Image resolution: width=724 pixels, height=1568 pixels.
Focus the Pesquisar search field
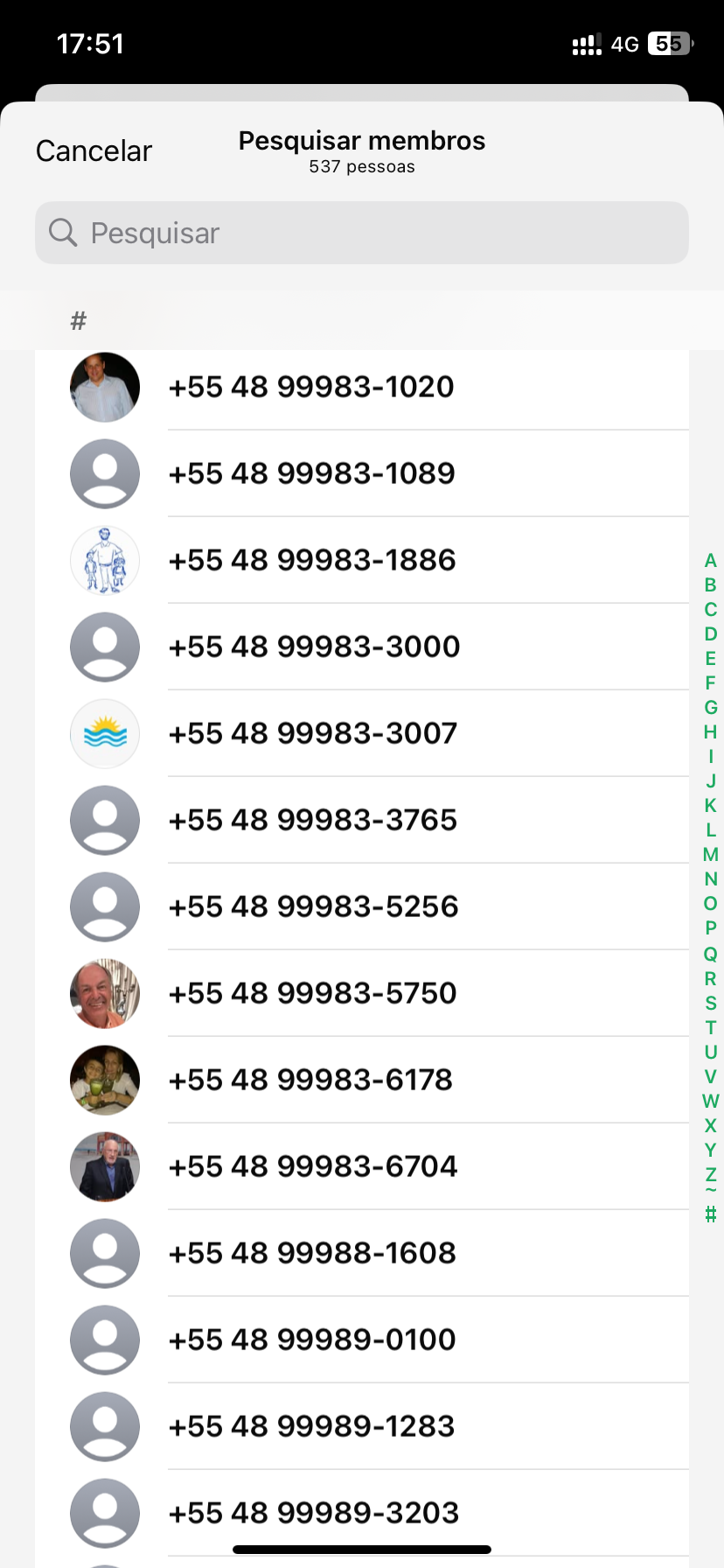coord(362,233)
